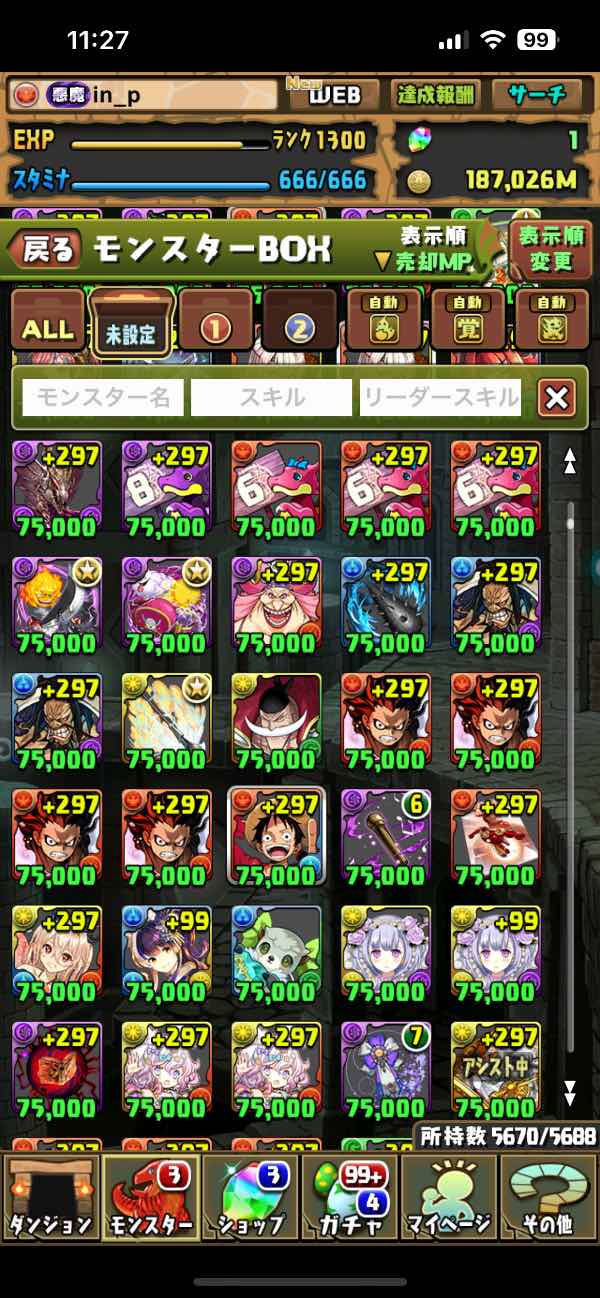The image size is (600, 1298).
Task: Open the 表示順変更 sort order button
Action: [x=551, y=249]
